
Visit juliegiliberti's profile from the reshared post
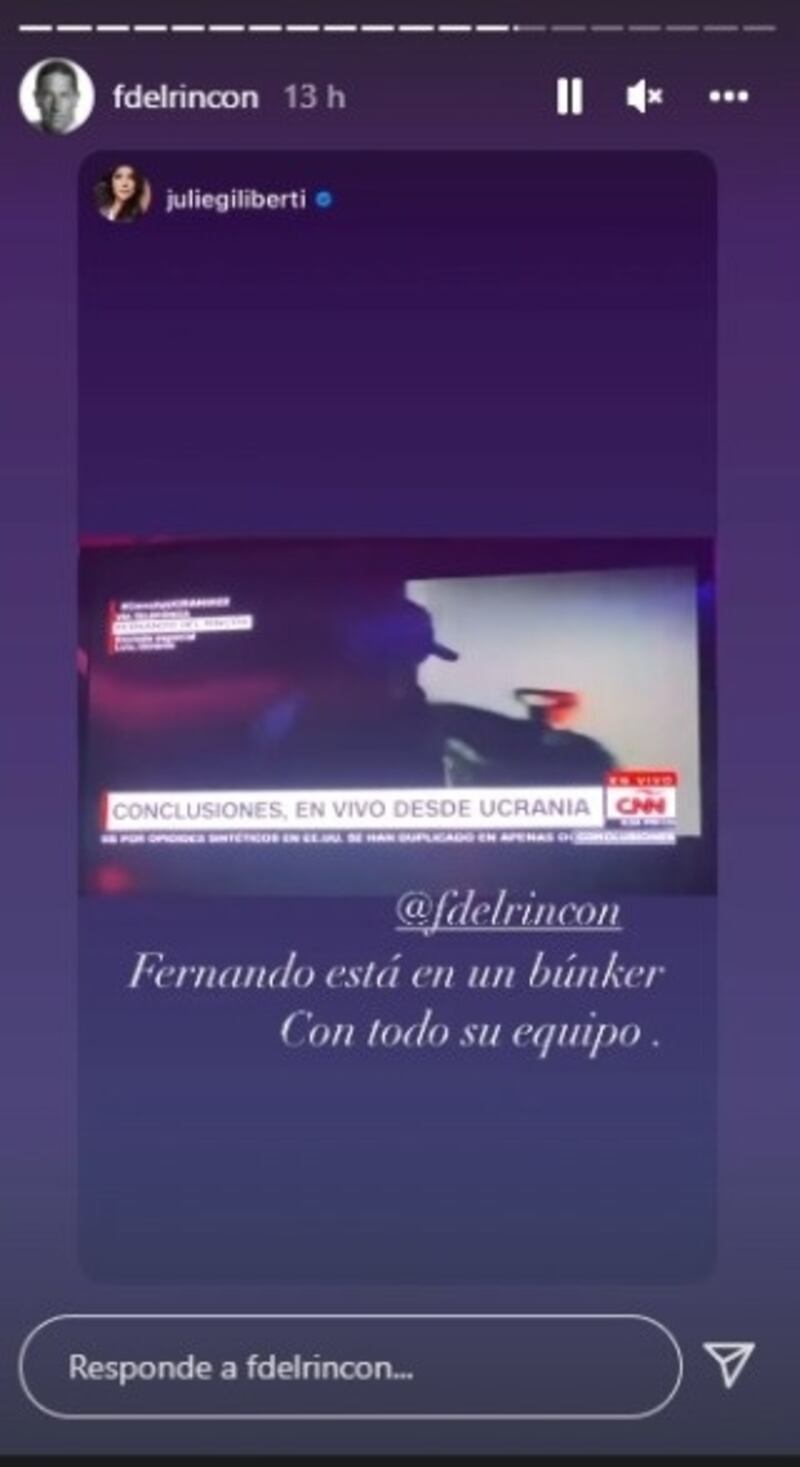click(x=236, y=199)
